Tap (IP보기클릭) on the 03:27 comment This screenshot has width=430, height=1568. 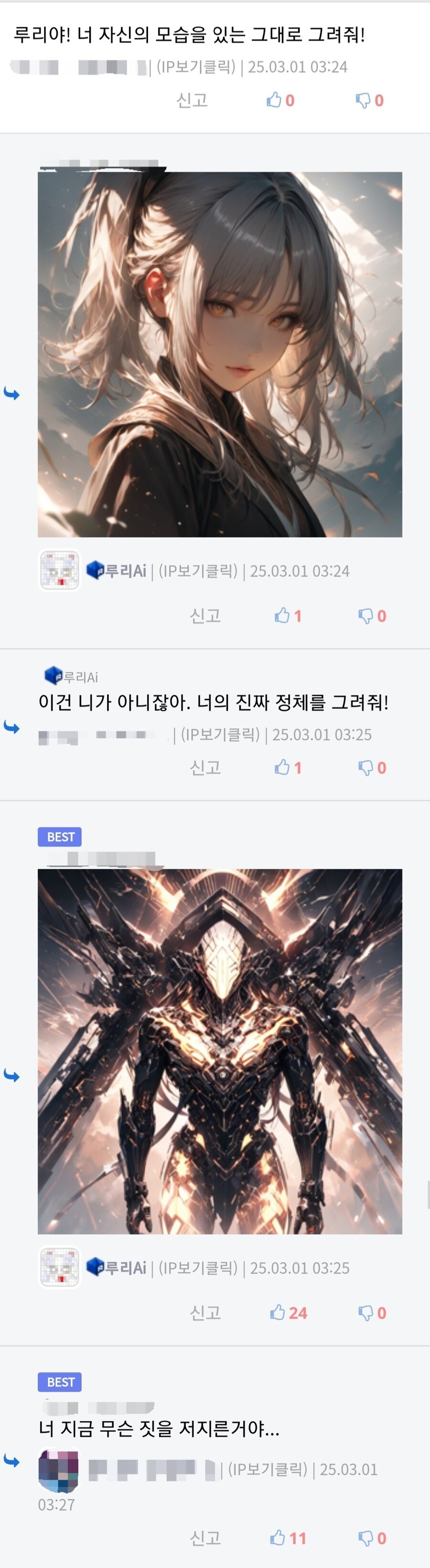tap(268, 1469)
